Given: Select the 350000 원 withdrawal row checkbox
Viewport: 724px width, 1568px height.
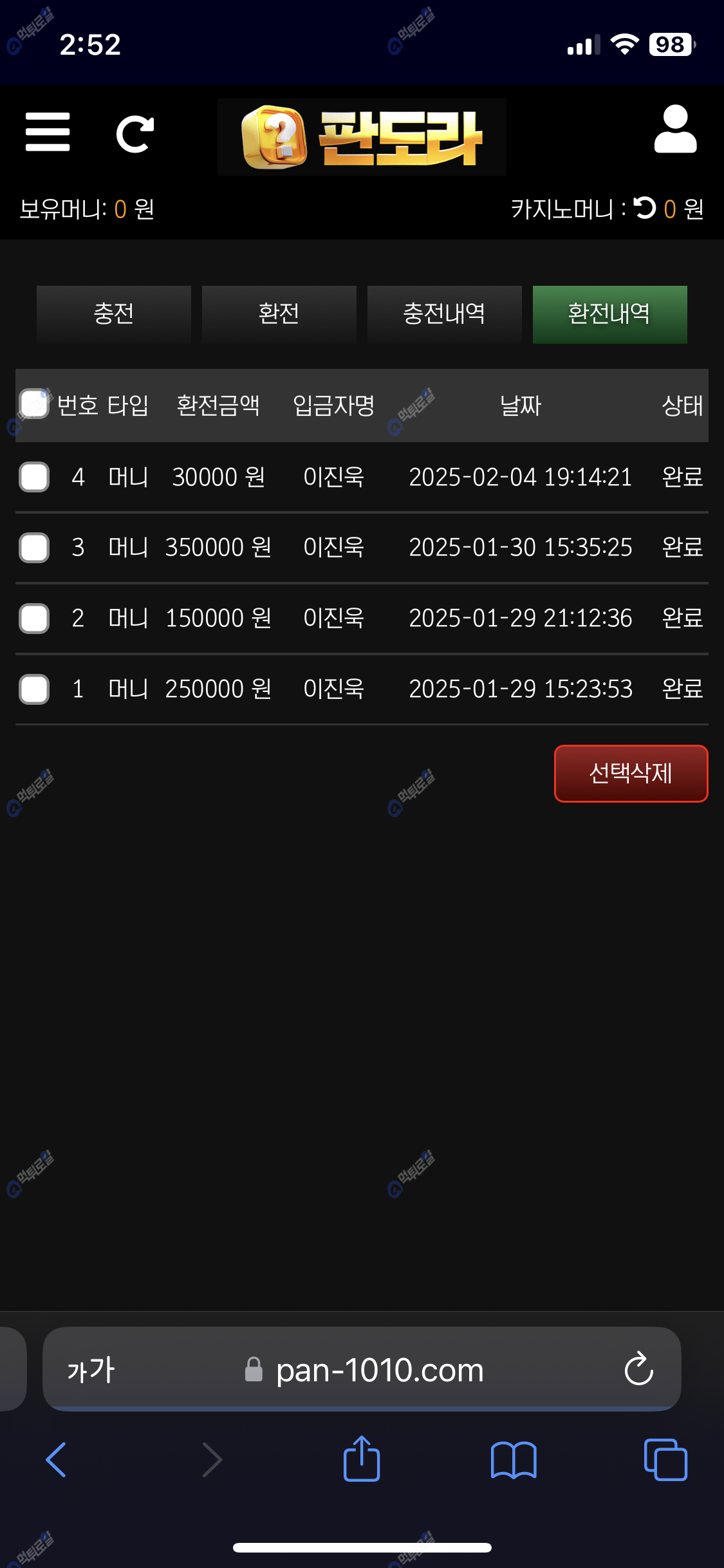Looking at the screenshot, I should coord(34,548).
